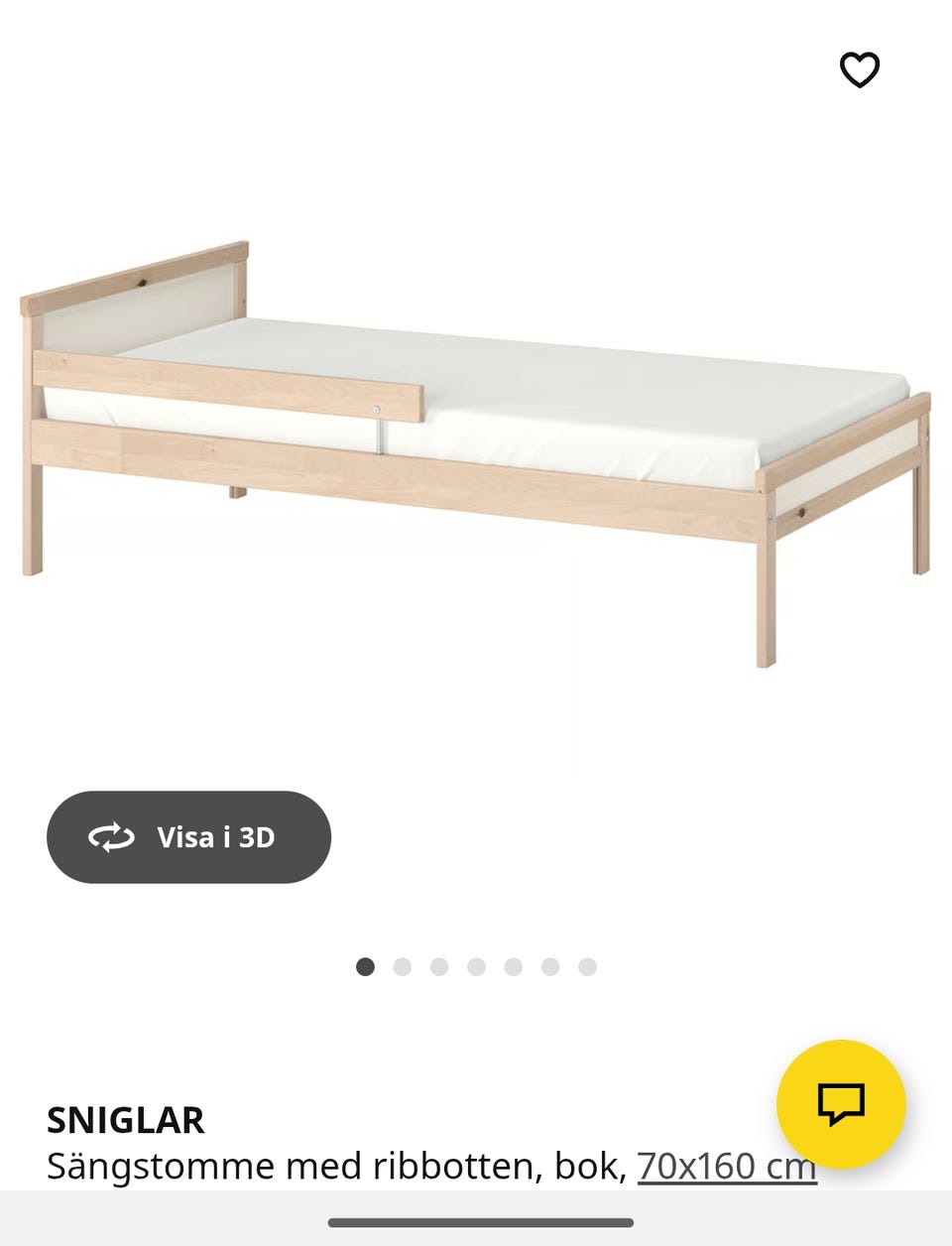Open the 70x160 cm size link

click(726, 1166)
